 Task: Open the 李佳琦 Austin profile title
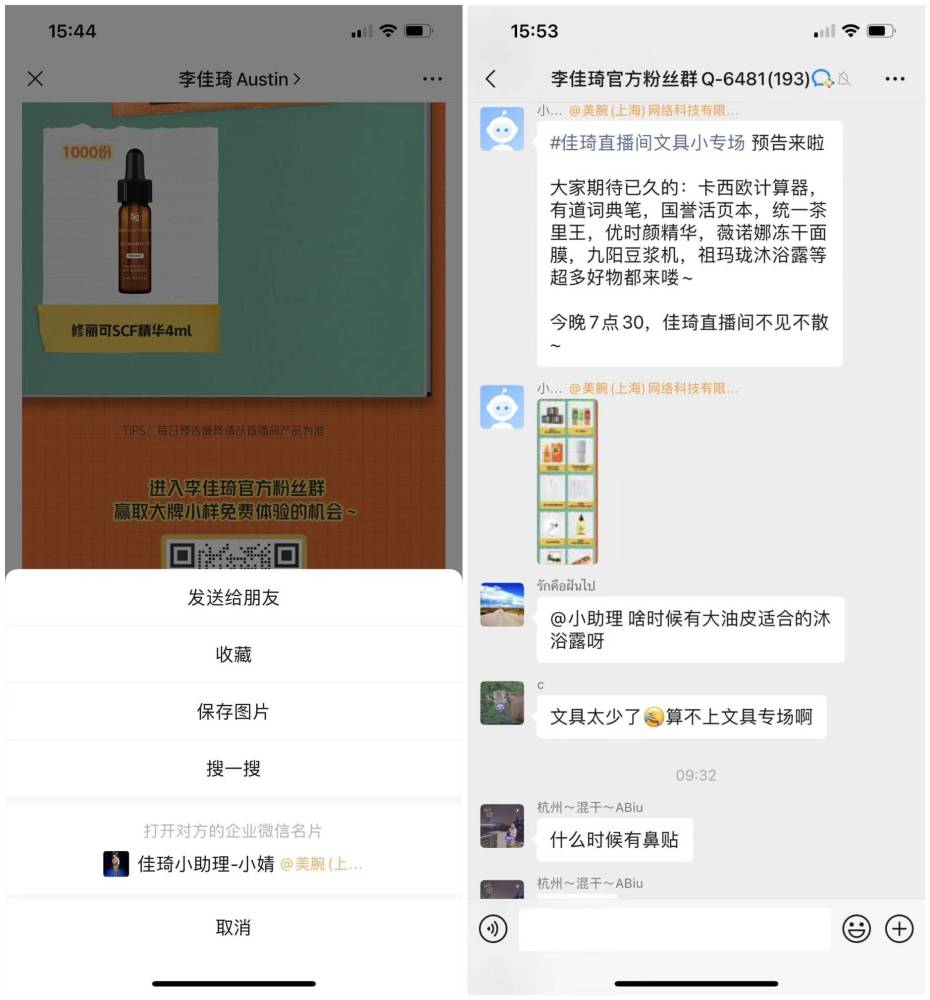coord(239,79)
